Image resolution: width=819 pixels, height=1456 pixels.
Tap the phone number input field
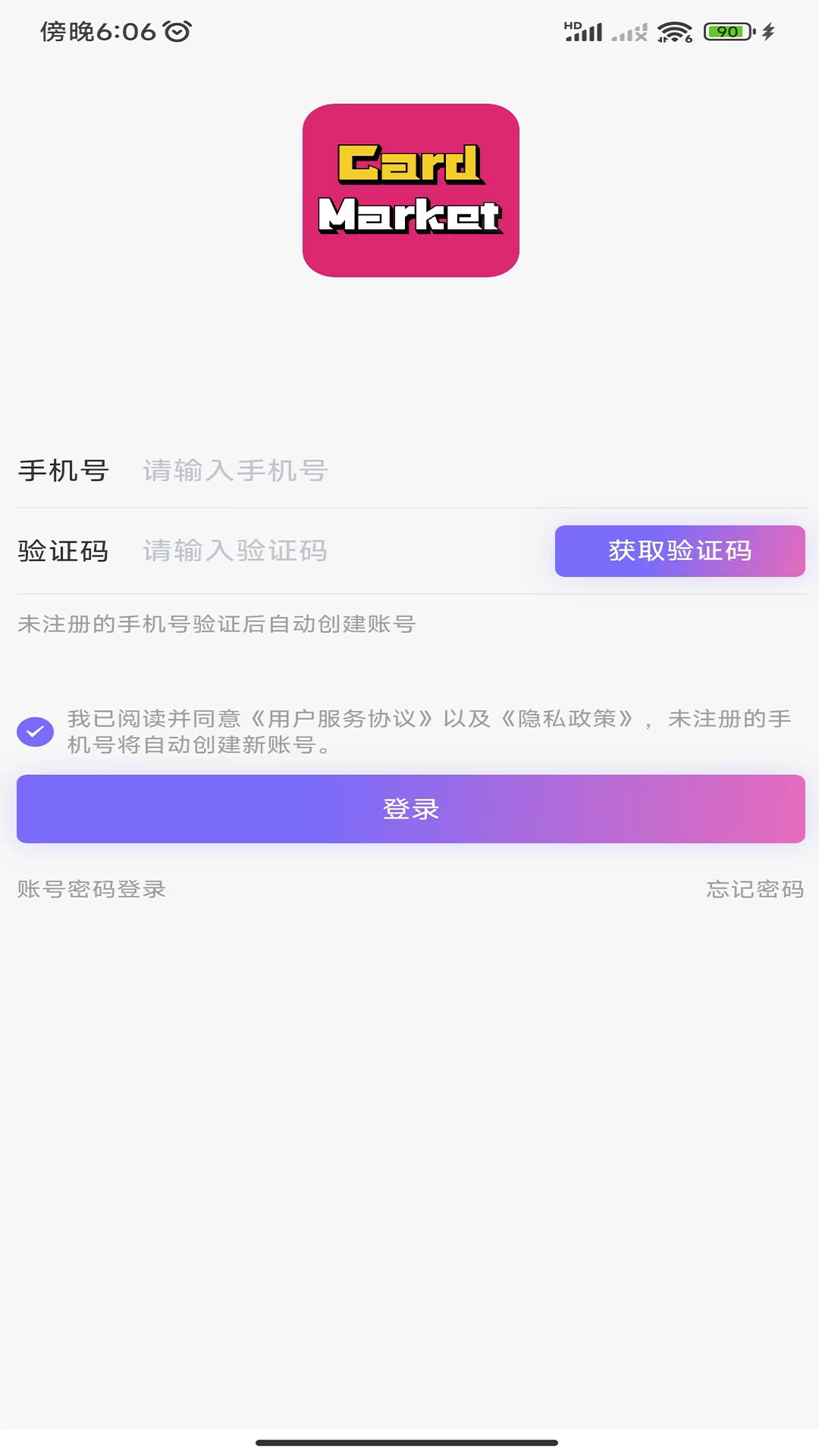[x=455, y=471]
